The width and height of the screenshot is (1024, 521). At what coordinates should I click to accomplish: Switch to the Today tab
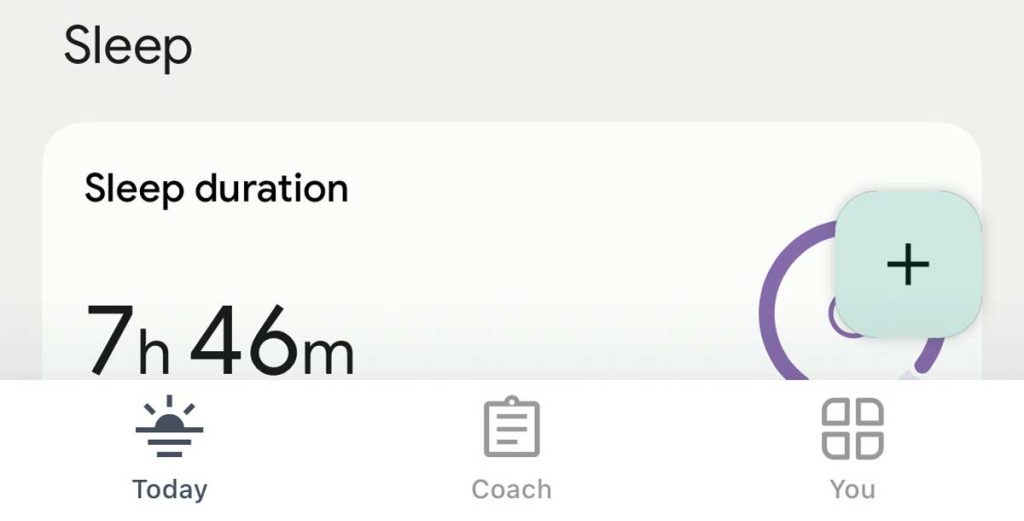[x=170, y=450]
